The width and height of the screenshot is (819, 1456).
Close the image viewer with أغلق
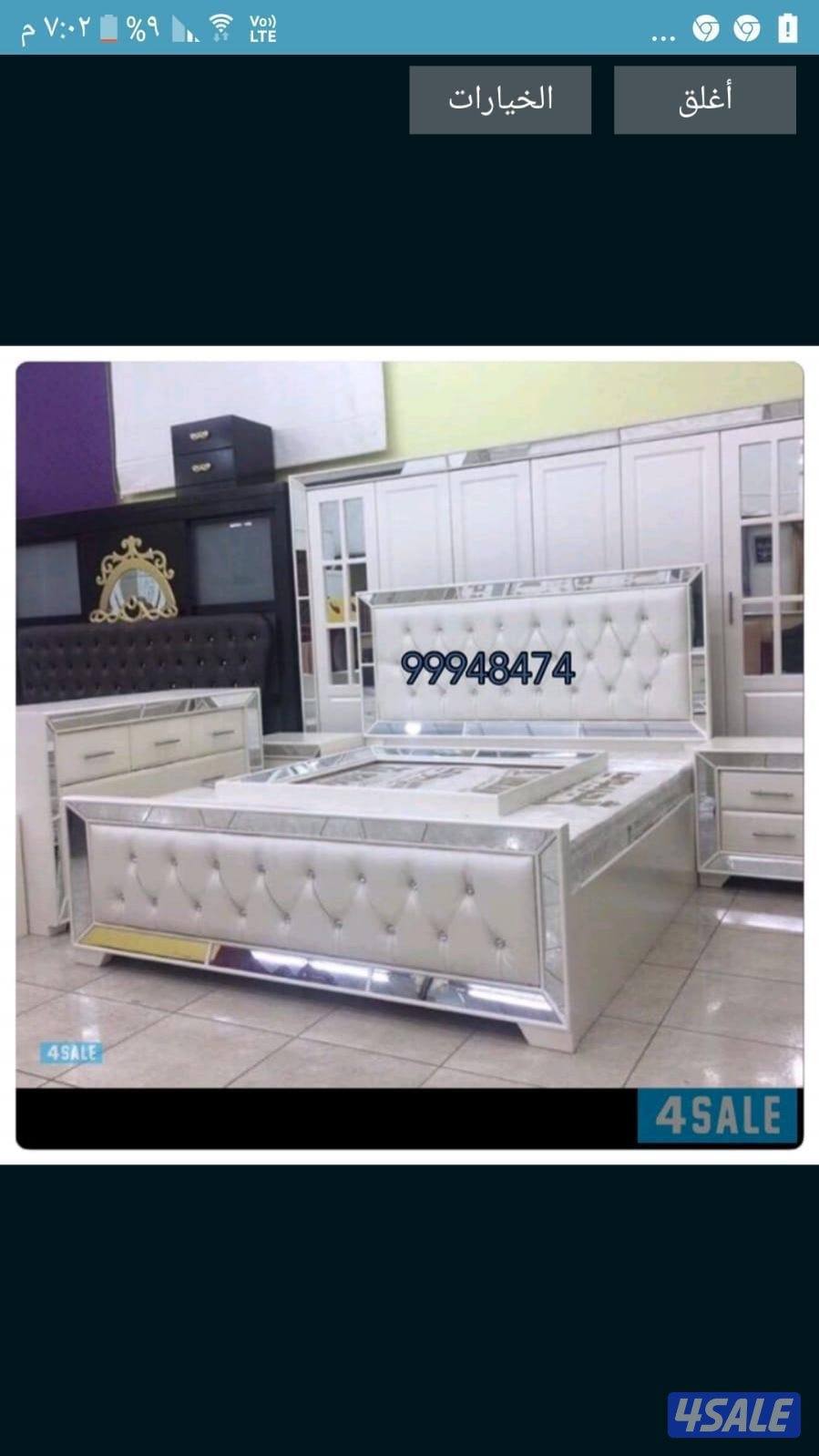tap(704, 99)
